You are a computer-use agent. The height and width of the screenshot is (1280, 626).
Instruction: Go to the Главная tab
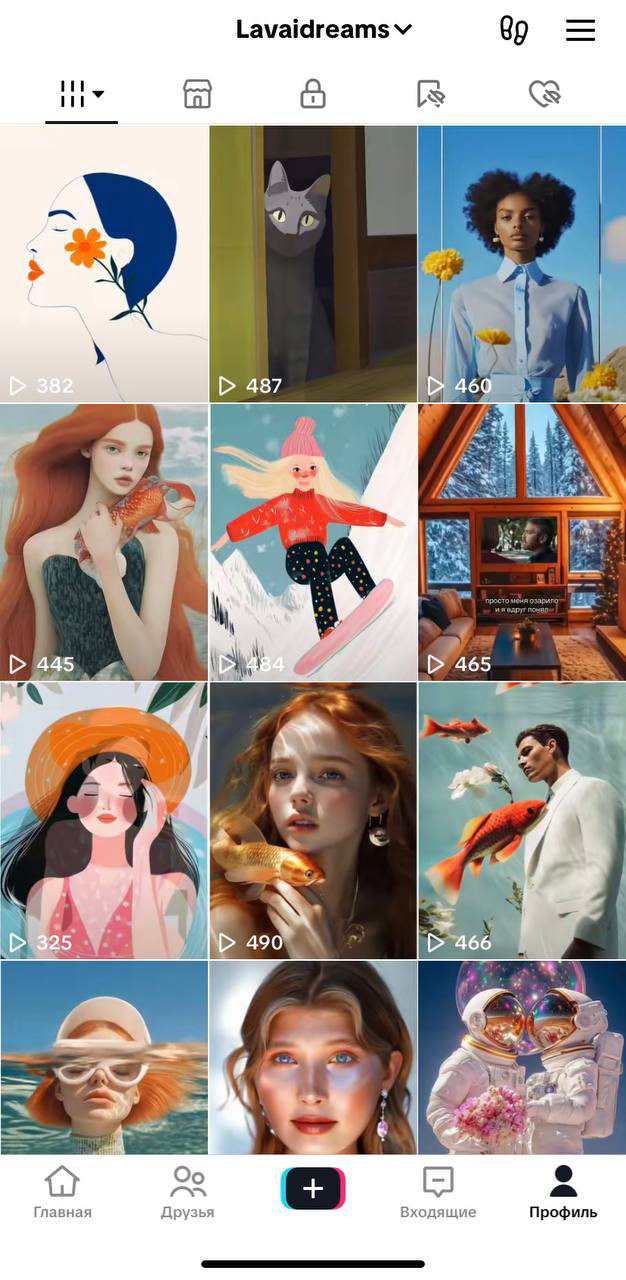point(62,1192)
